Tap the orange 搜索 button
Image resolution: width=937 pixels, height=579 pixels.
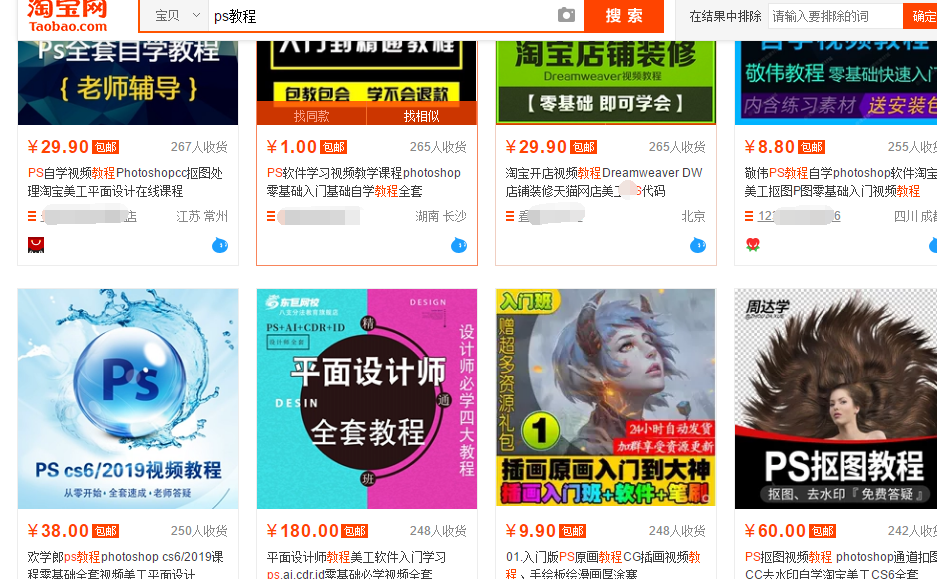coord(624,16)
